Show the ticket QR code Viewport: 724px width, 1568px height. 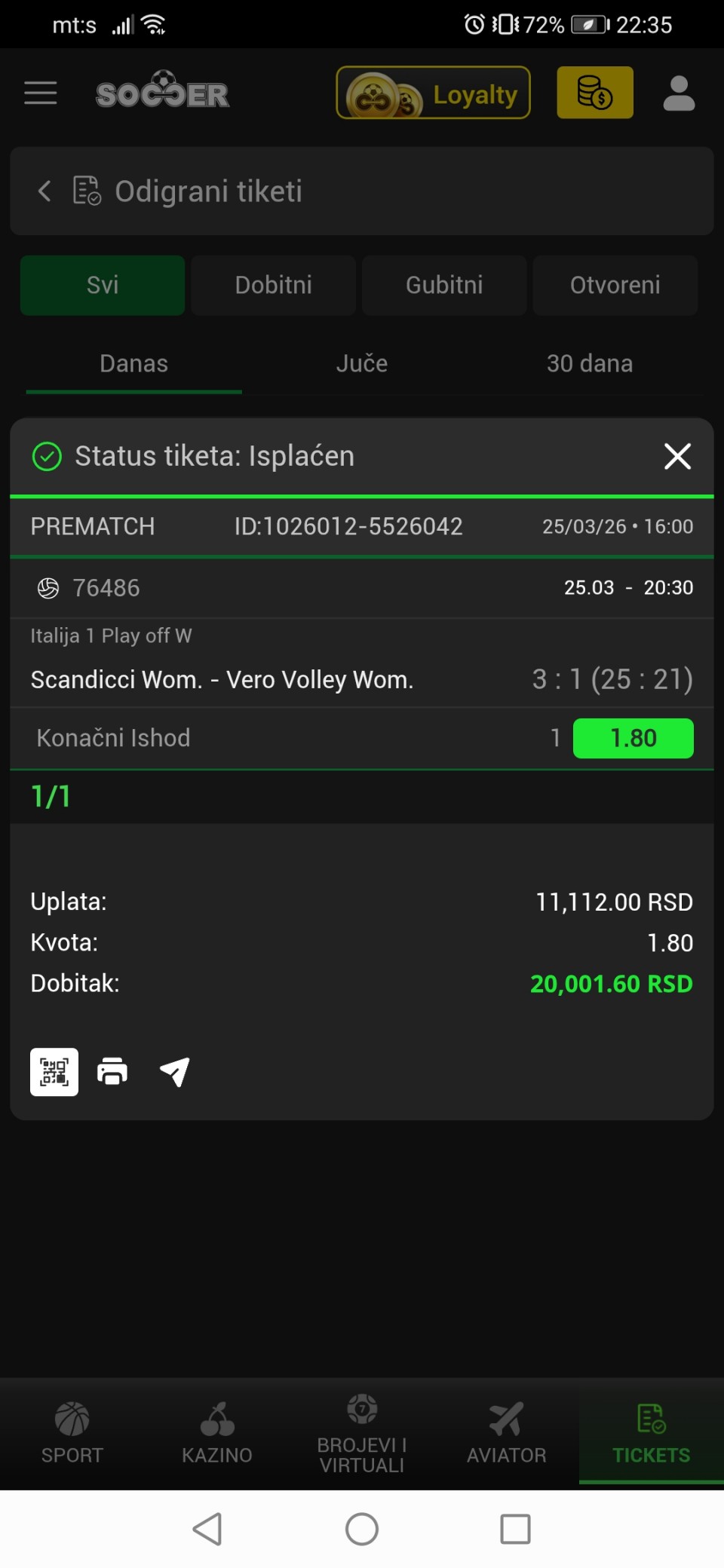[x=54, y=1071]
